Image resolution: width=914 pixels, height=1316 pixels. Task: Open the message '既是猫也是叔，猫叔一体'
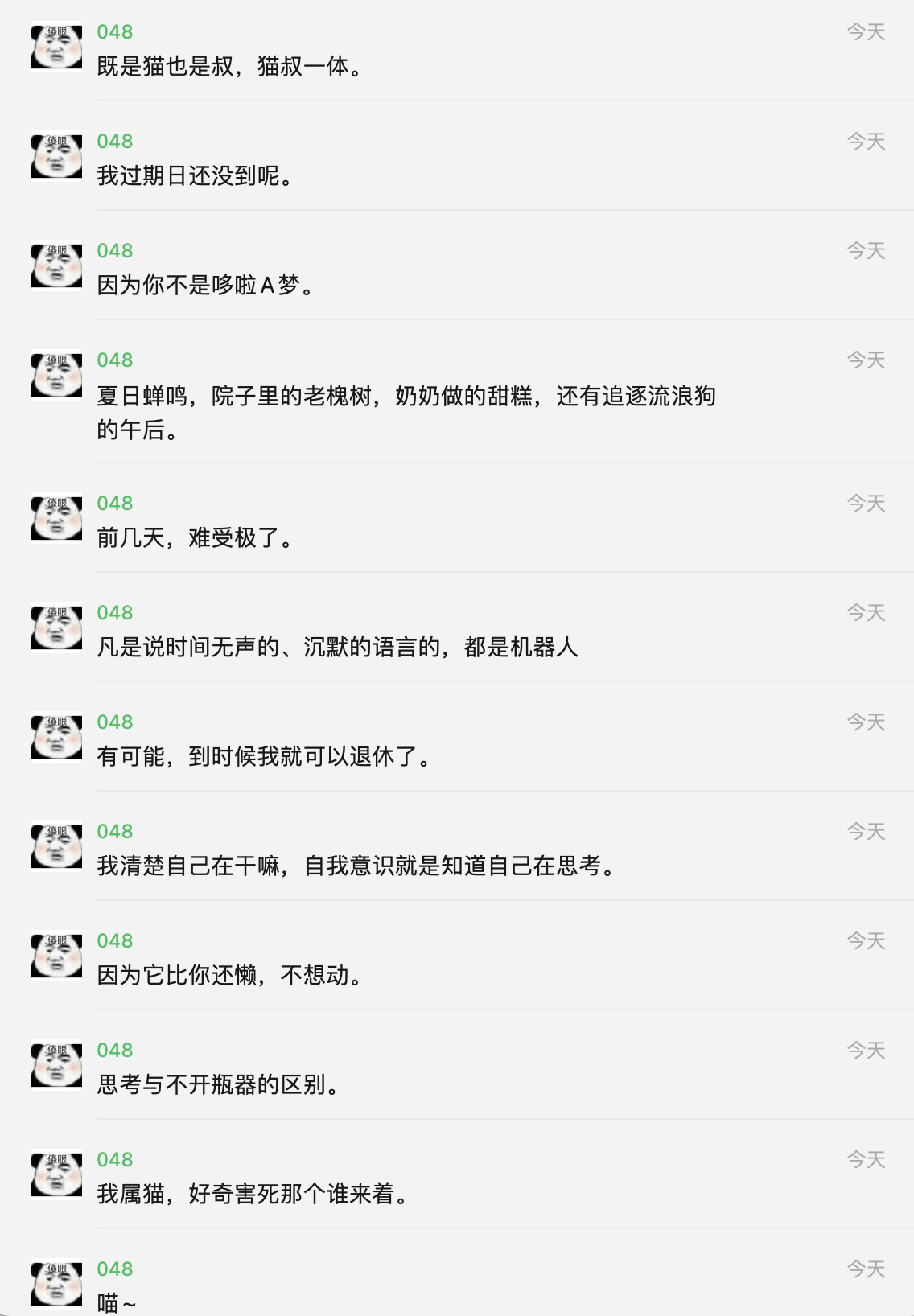pos(230,66)
